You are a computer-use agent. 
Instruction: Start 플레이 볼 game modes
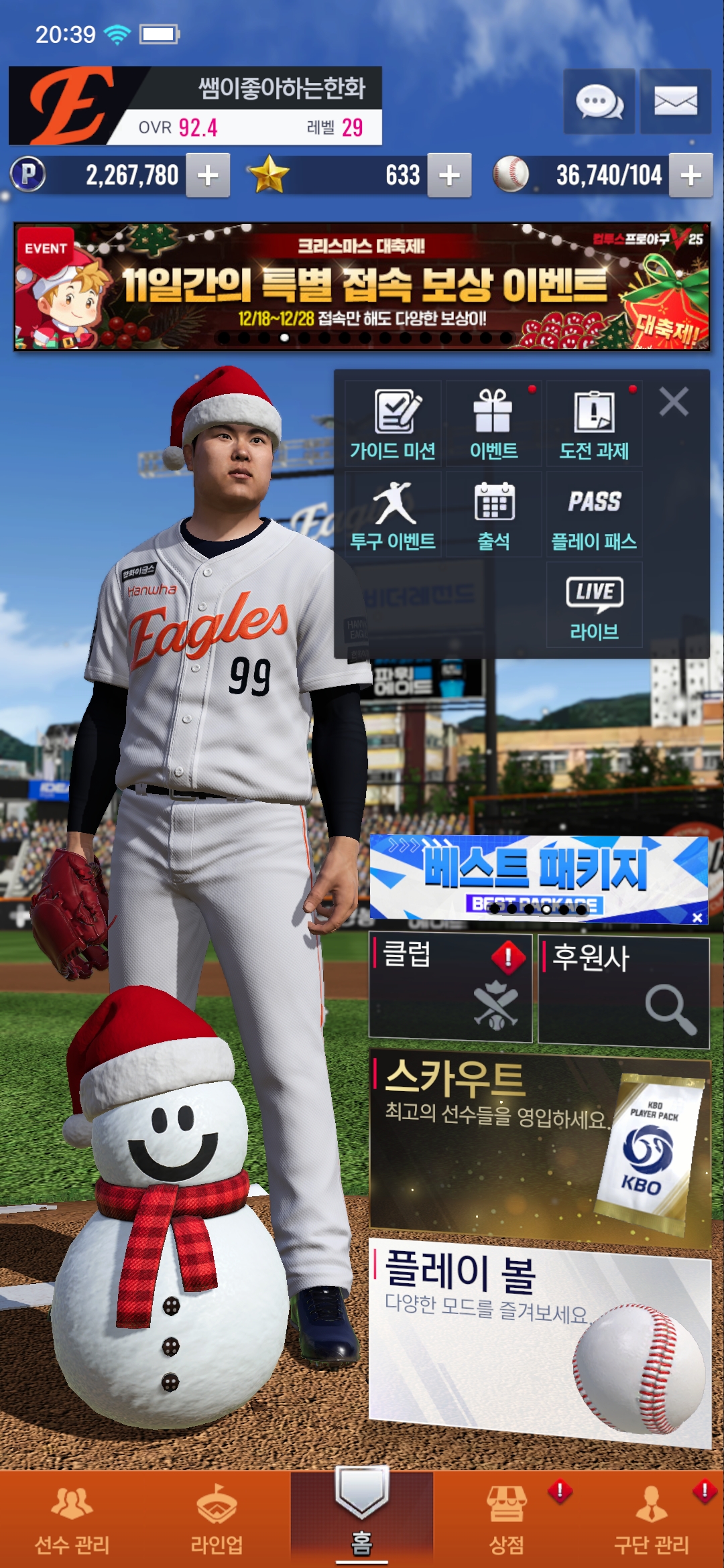[540, 1340]
